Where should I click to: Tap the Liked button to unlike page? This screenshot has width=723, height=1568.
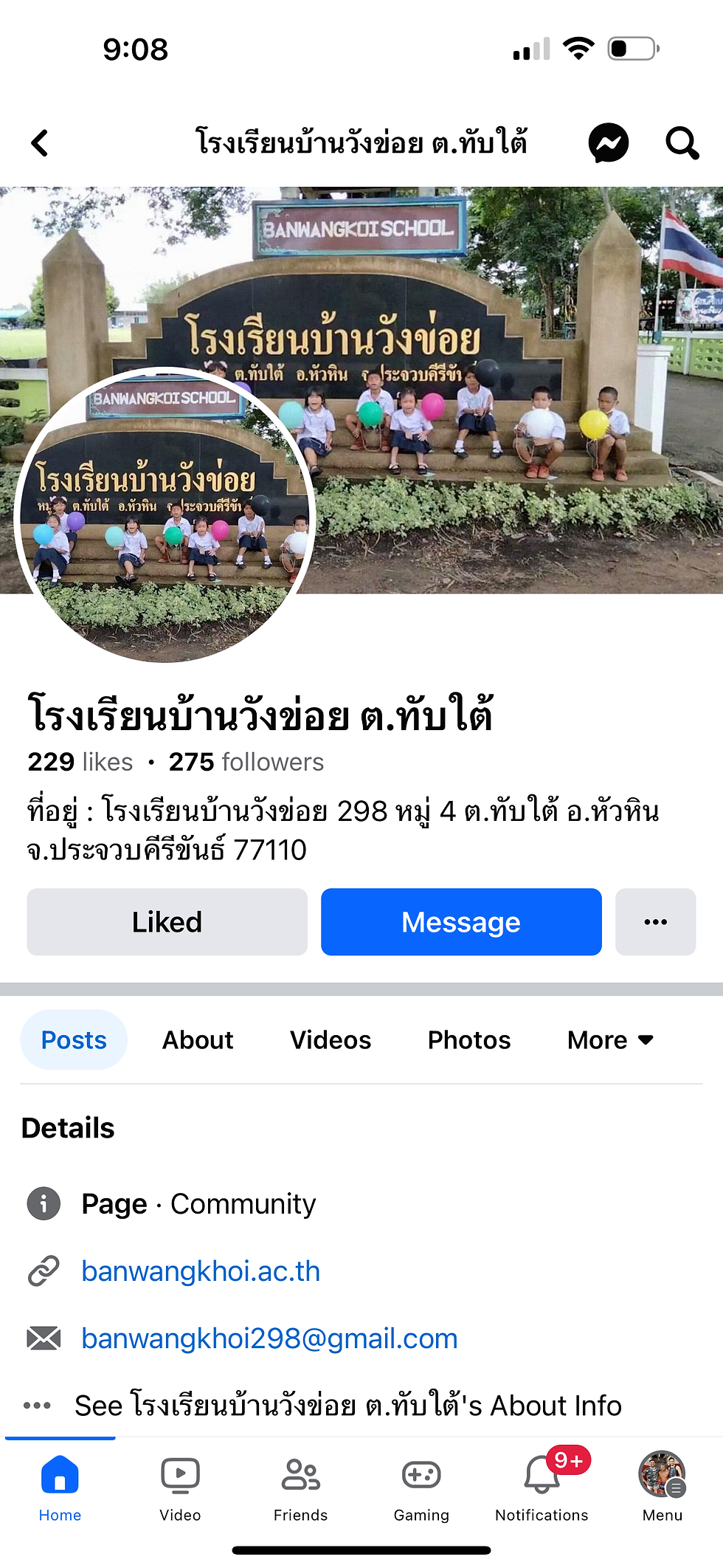[167, 922]
